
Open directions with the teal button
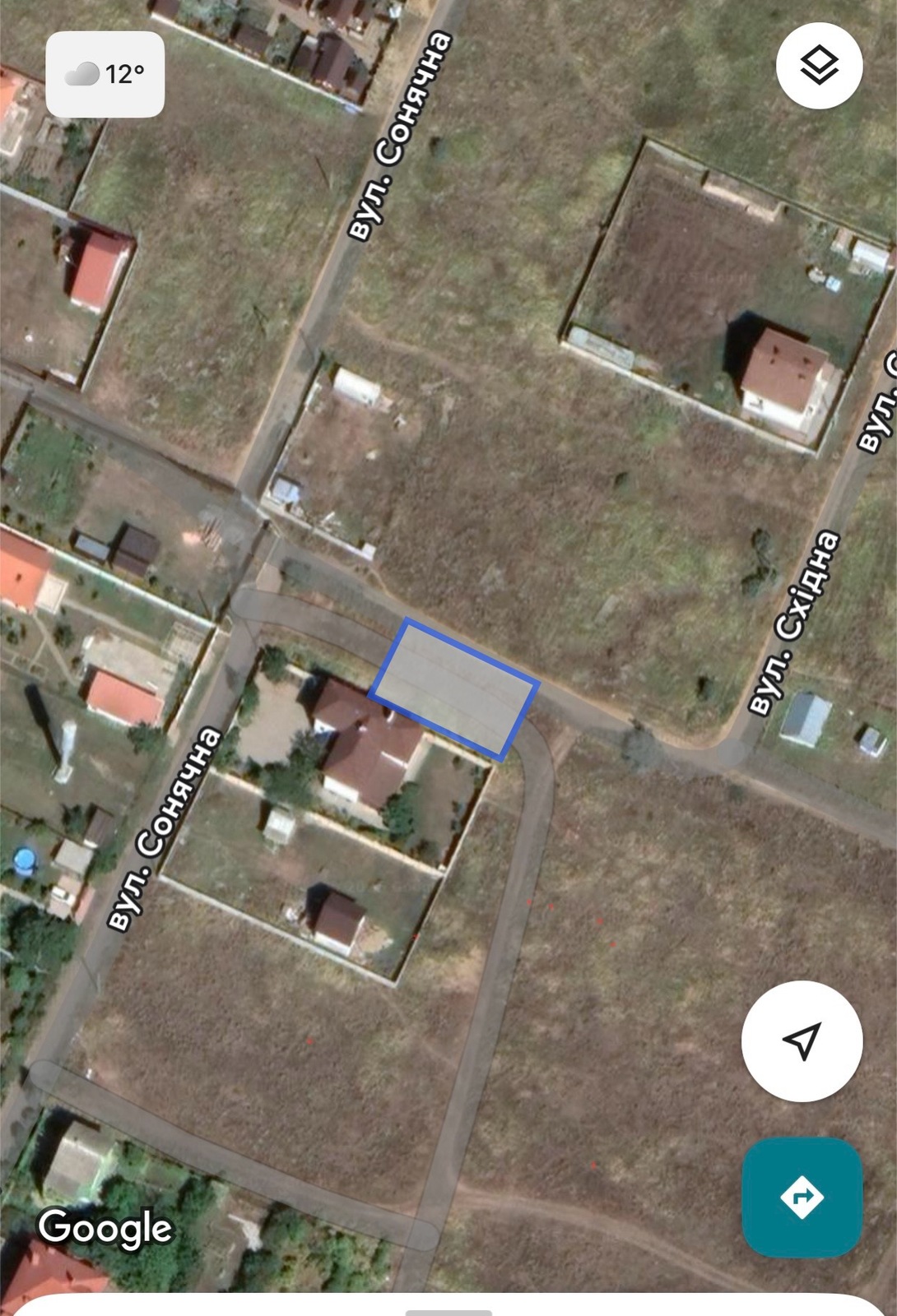pyautogui.click(x=802, y=1197)
